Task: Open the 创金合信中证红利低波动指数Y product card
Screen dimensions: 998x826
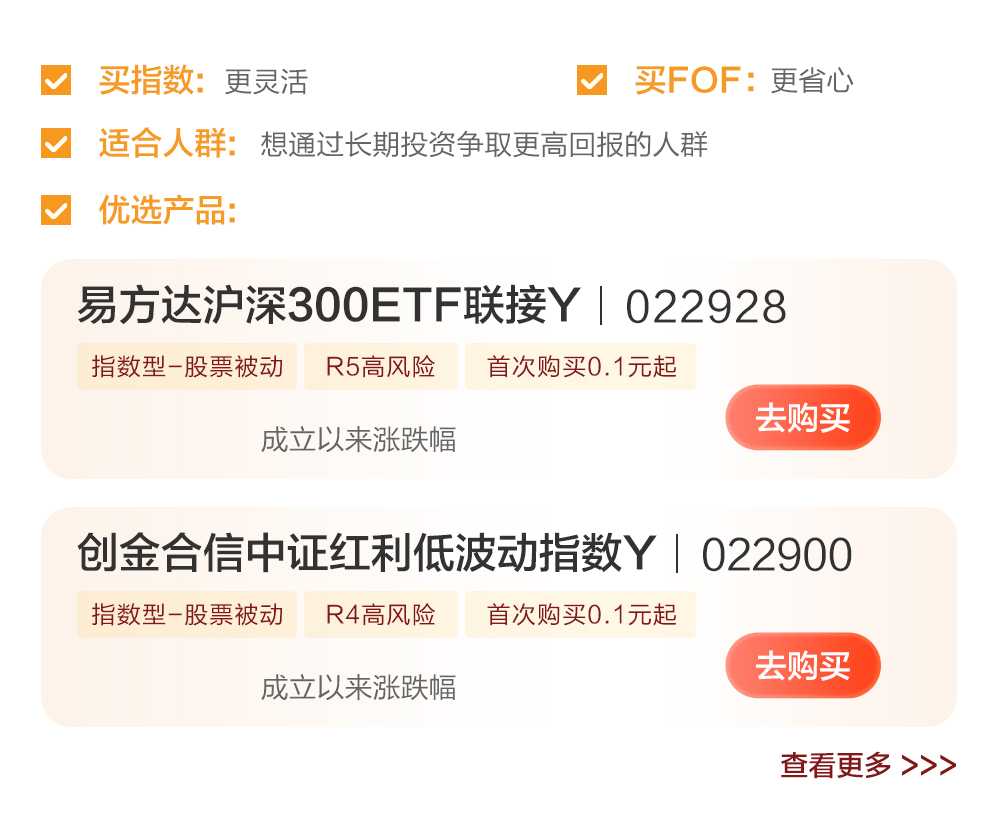Action: pos(366,555)
